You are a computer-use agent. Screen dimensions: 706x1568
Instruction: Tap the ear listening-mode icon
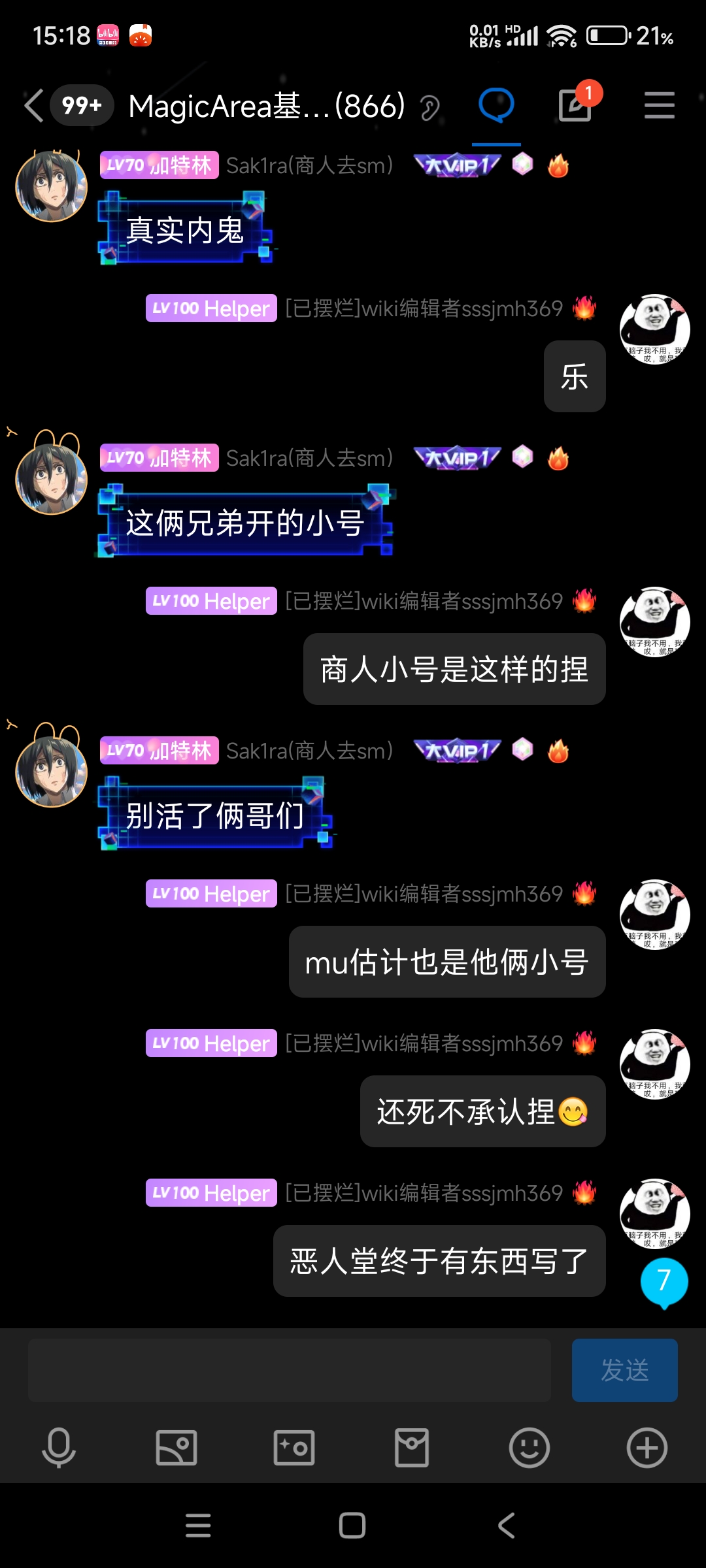click(x=430, y=108)
